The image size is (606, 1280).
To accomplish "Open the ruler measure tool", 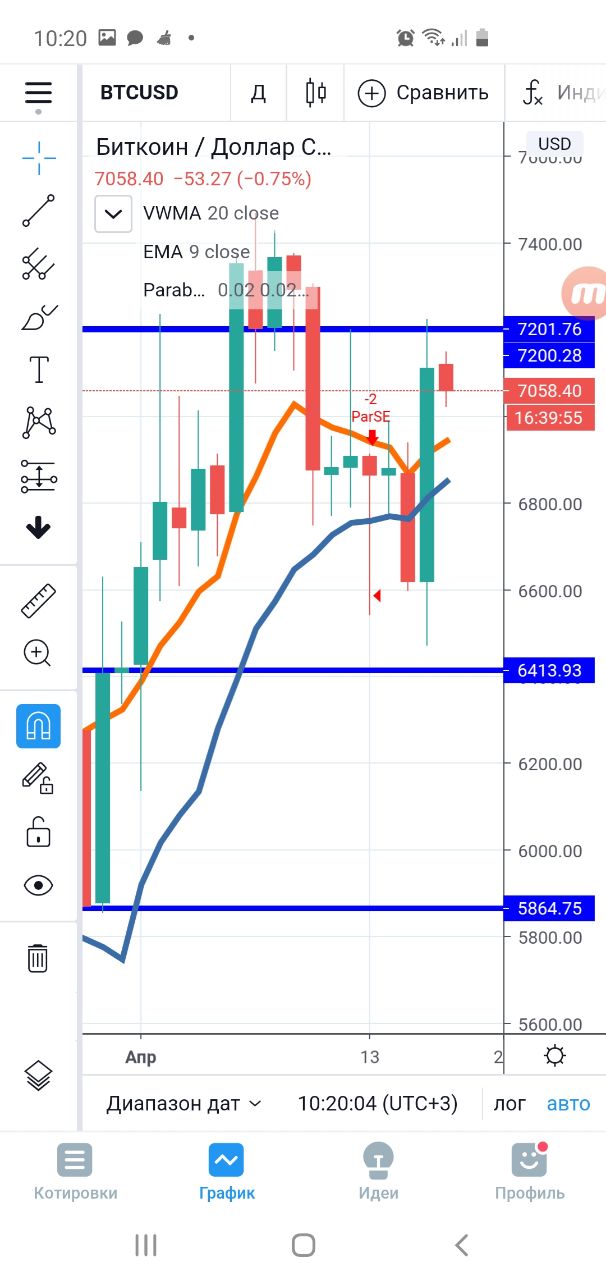I will click(x=38, y=600).
